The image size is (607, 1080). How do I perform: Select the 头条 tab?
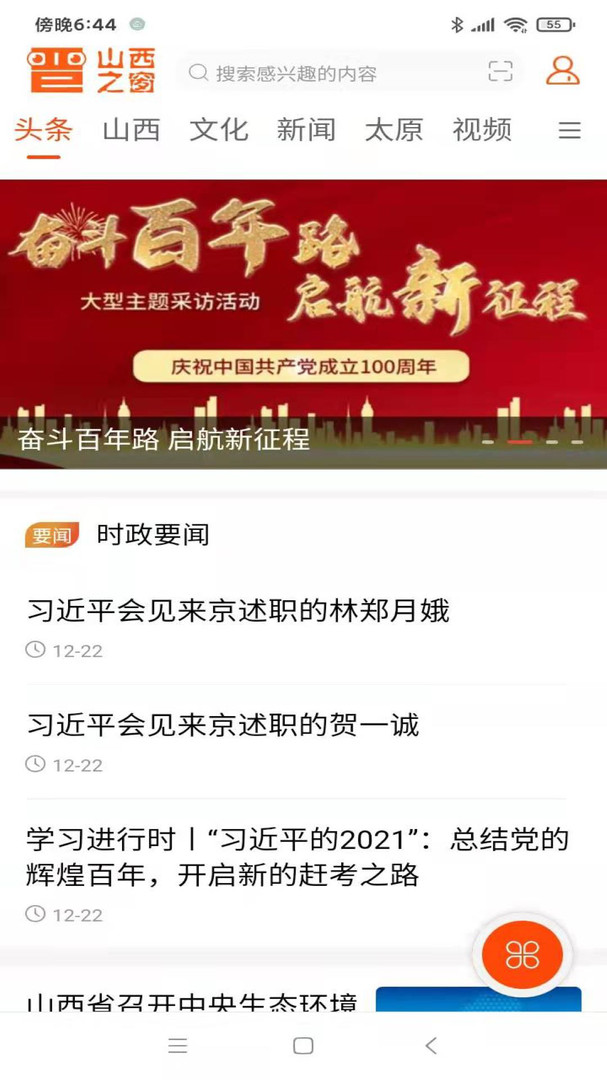[x=43, y=130]
